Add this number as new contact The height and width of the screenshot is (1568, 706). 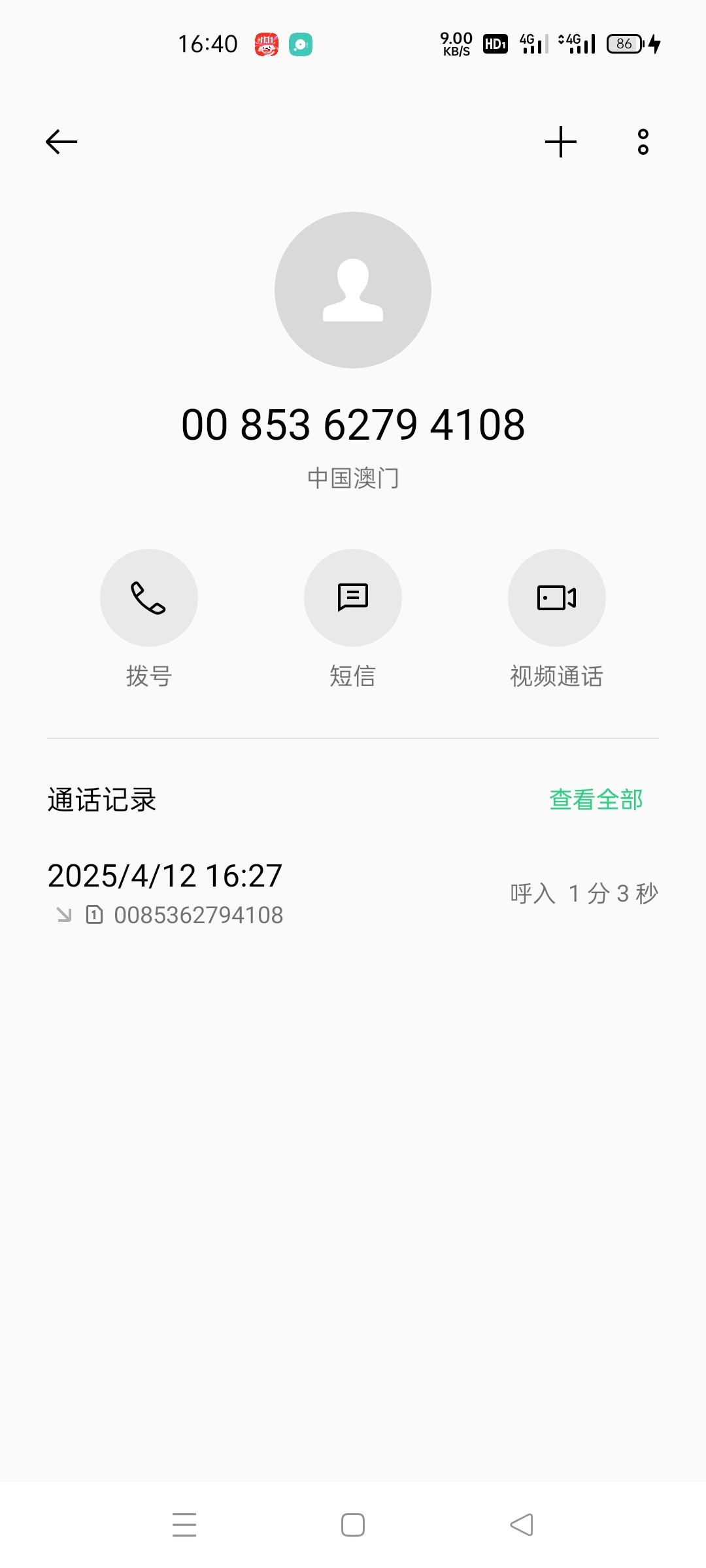click(x=561, y=142)
